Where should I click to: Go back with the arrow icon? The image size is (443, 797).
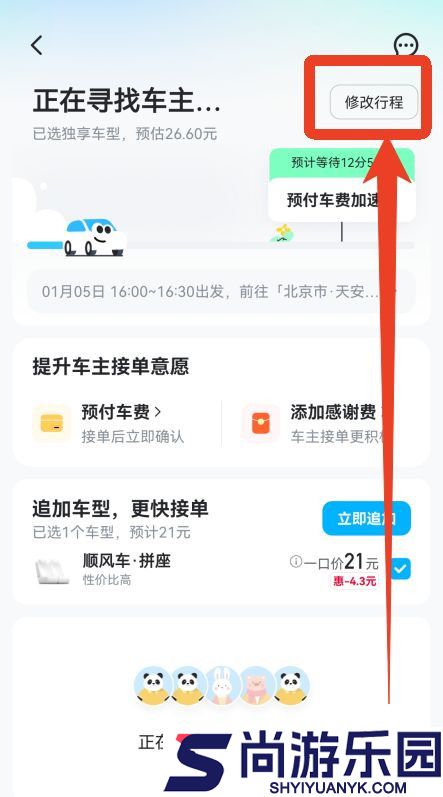tap(37, 45)
